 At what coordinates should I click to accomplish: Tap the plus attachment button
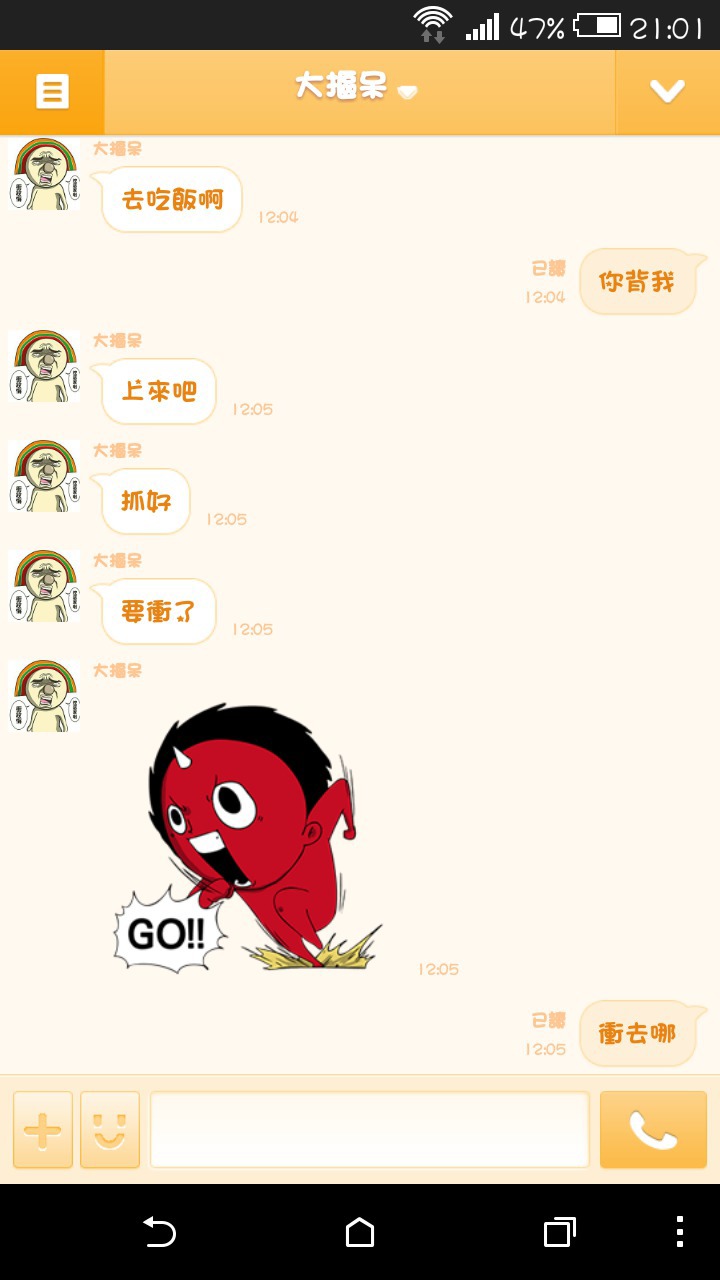click(43, 1130)
